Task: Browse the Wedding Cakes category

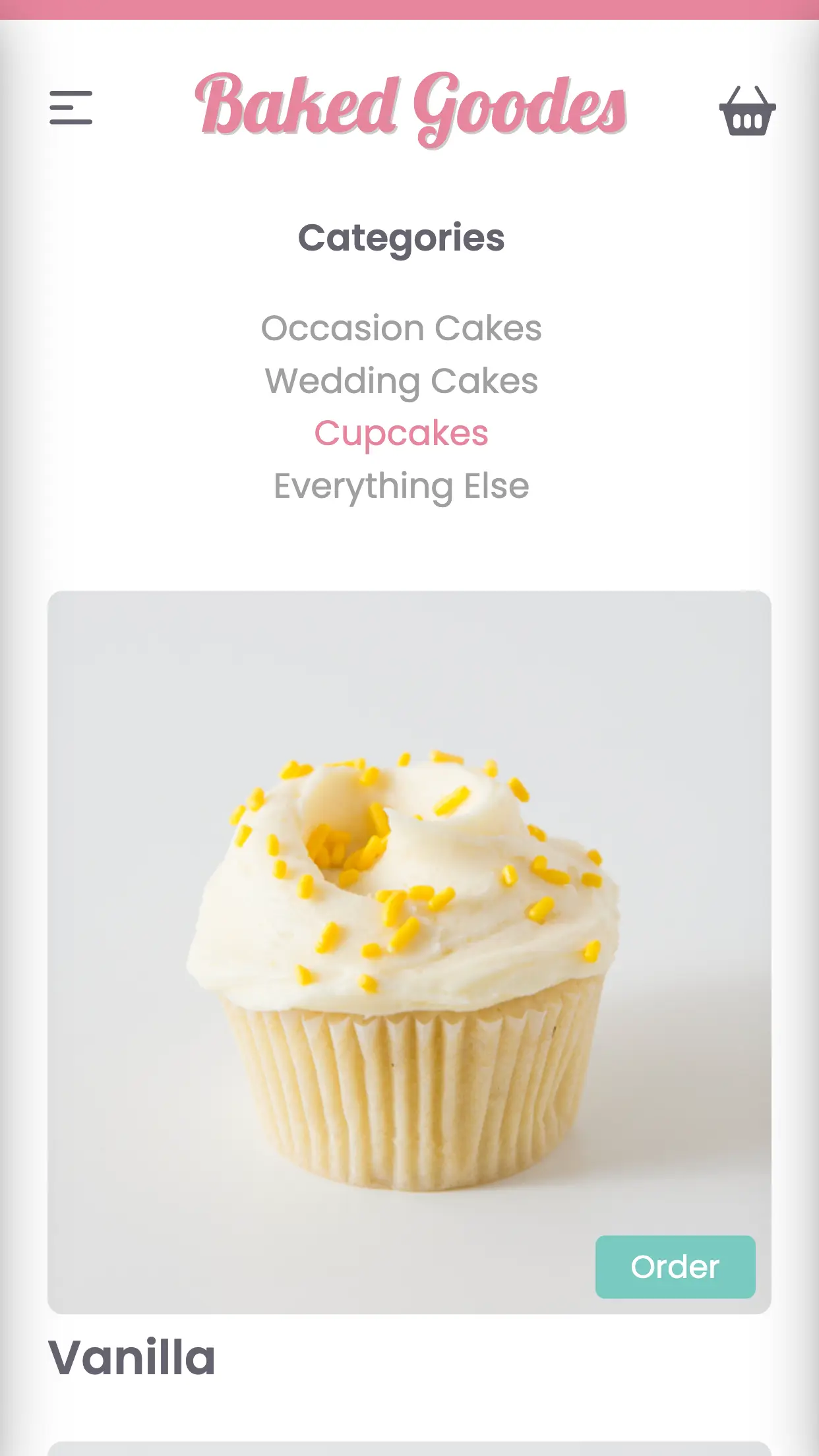Action: point(401,381)
